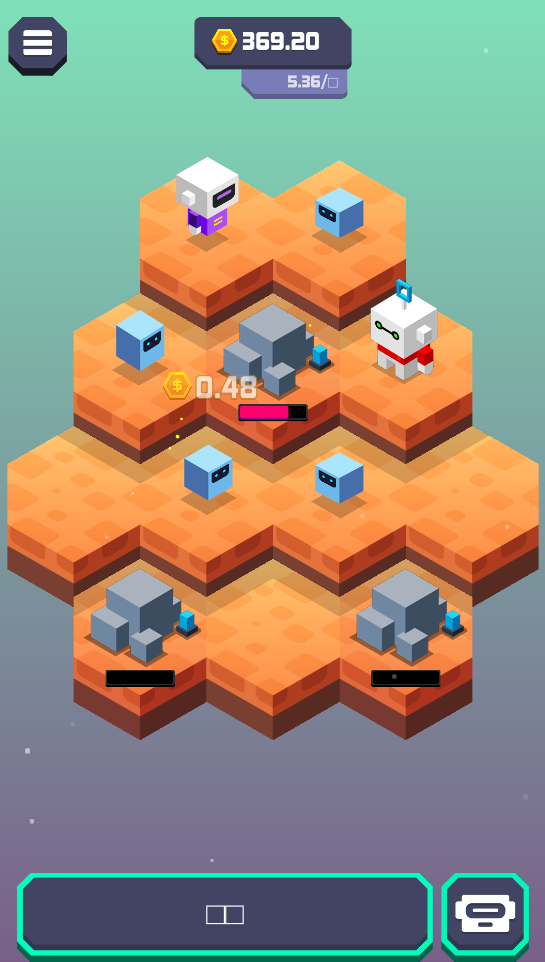The image size is (545, 962).
Task: Tap the wide button at the bottom
Action: pyautogui.click(x=225, y=914)
